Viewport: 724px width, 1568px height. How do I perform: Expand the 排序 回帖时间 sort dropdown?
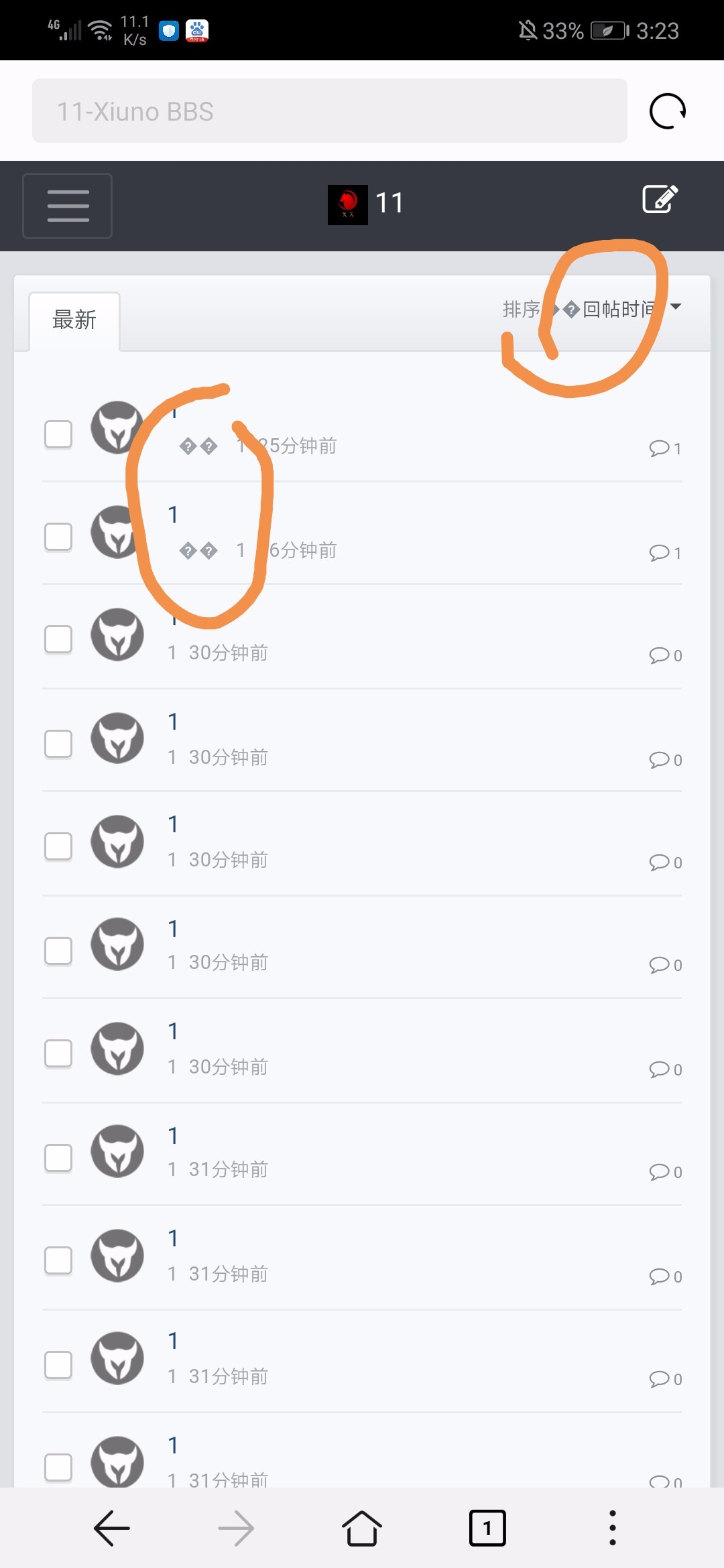click(593, 309)
